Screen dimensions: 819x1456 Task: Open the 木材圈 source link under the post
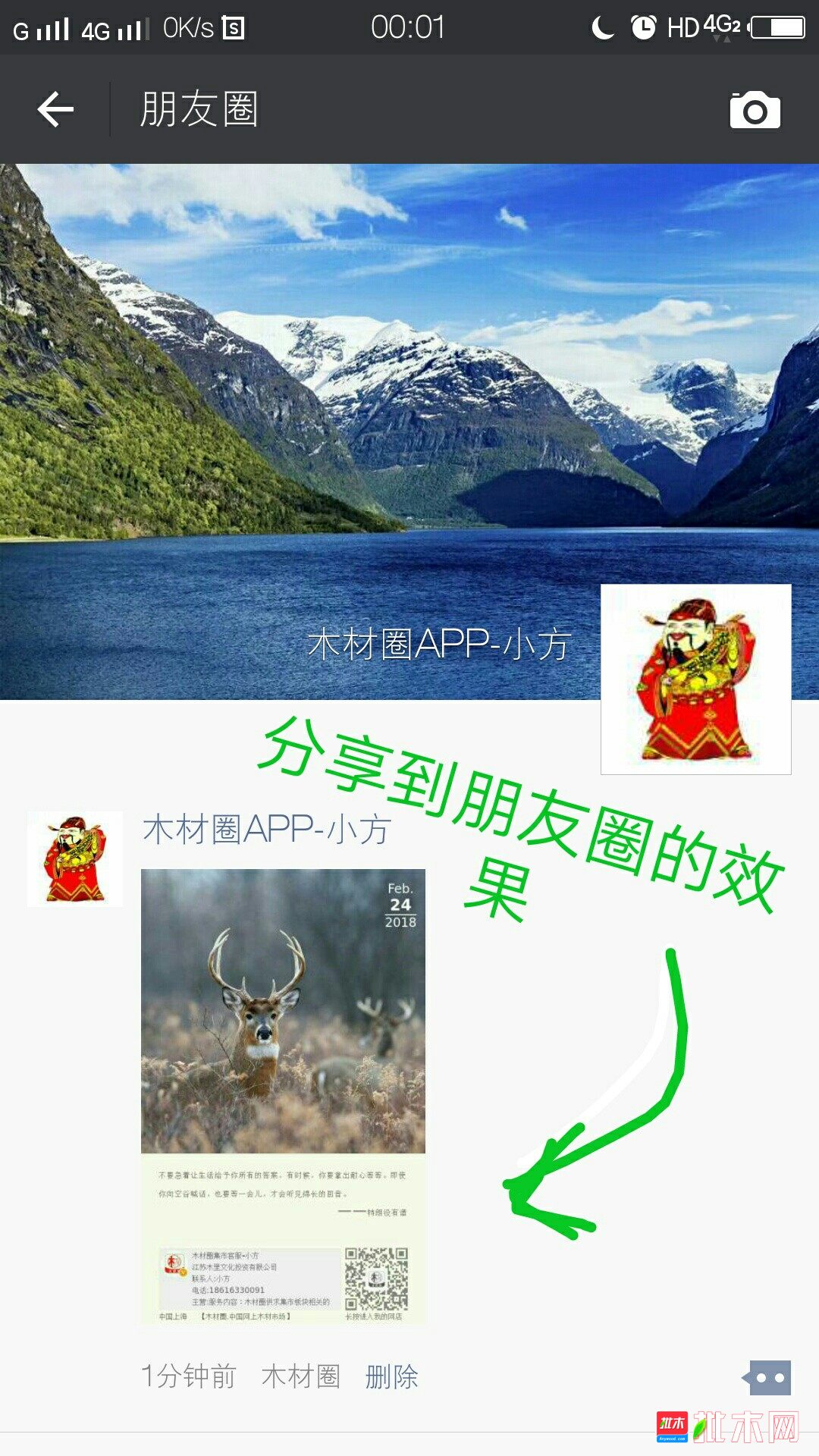(300, 1376)
